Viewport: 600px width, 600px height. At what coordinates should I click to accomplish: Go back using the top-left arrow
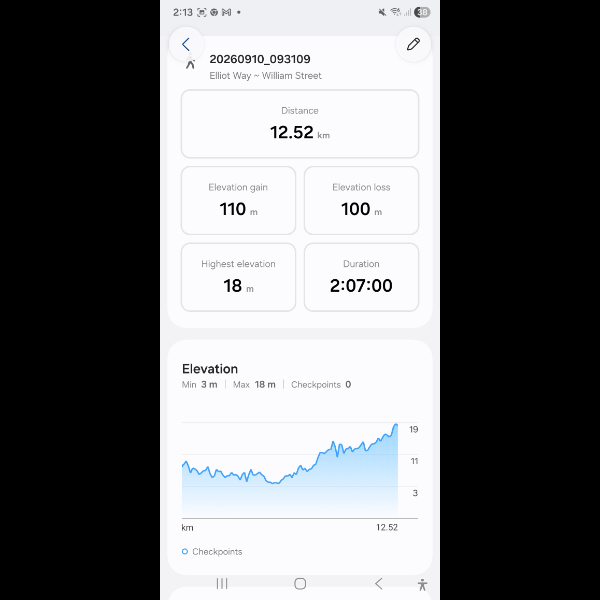[186, 44]
